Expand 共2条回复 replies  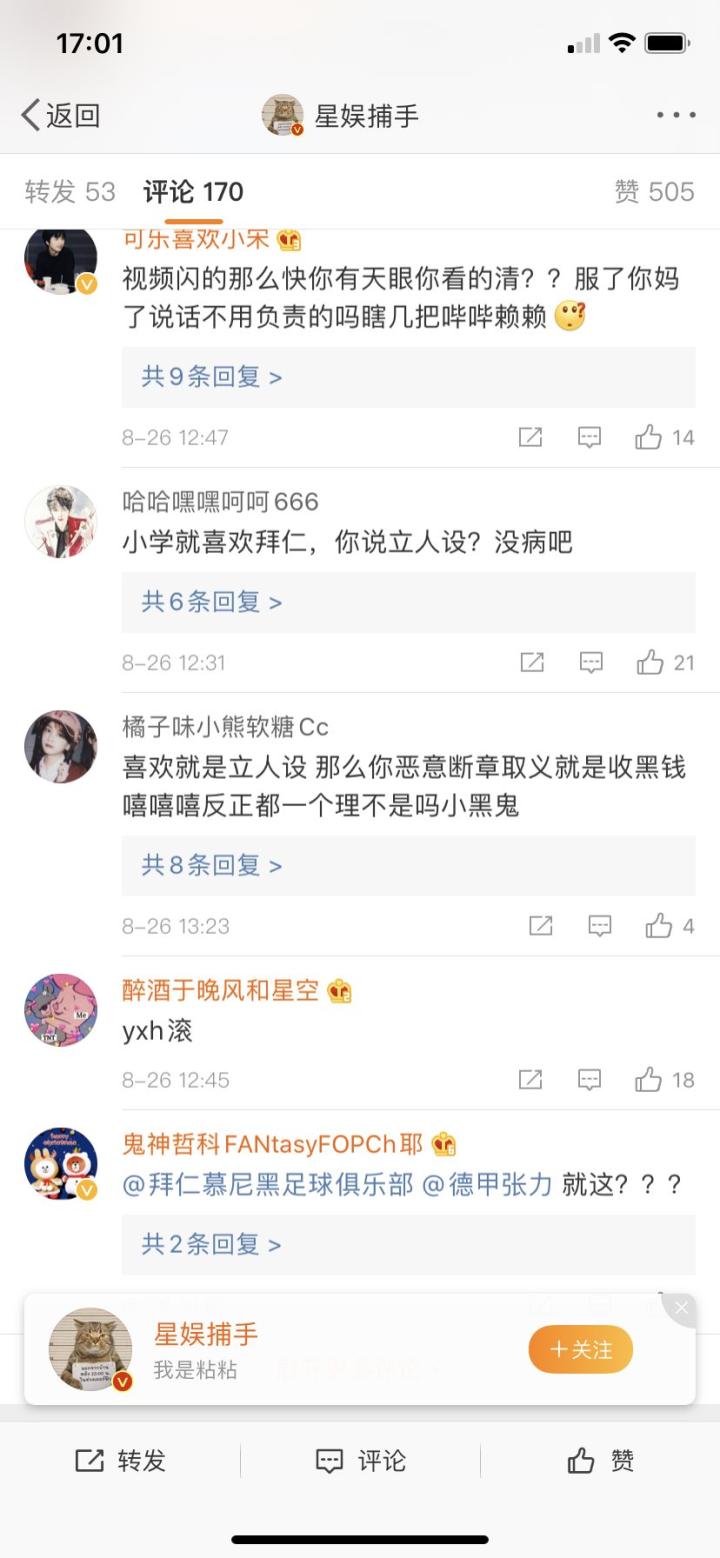pyautogui.click(x=212, y=1244)
